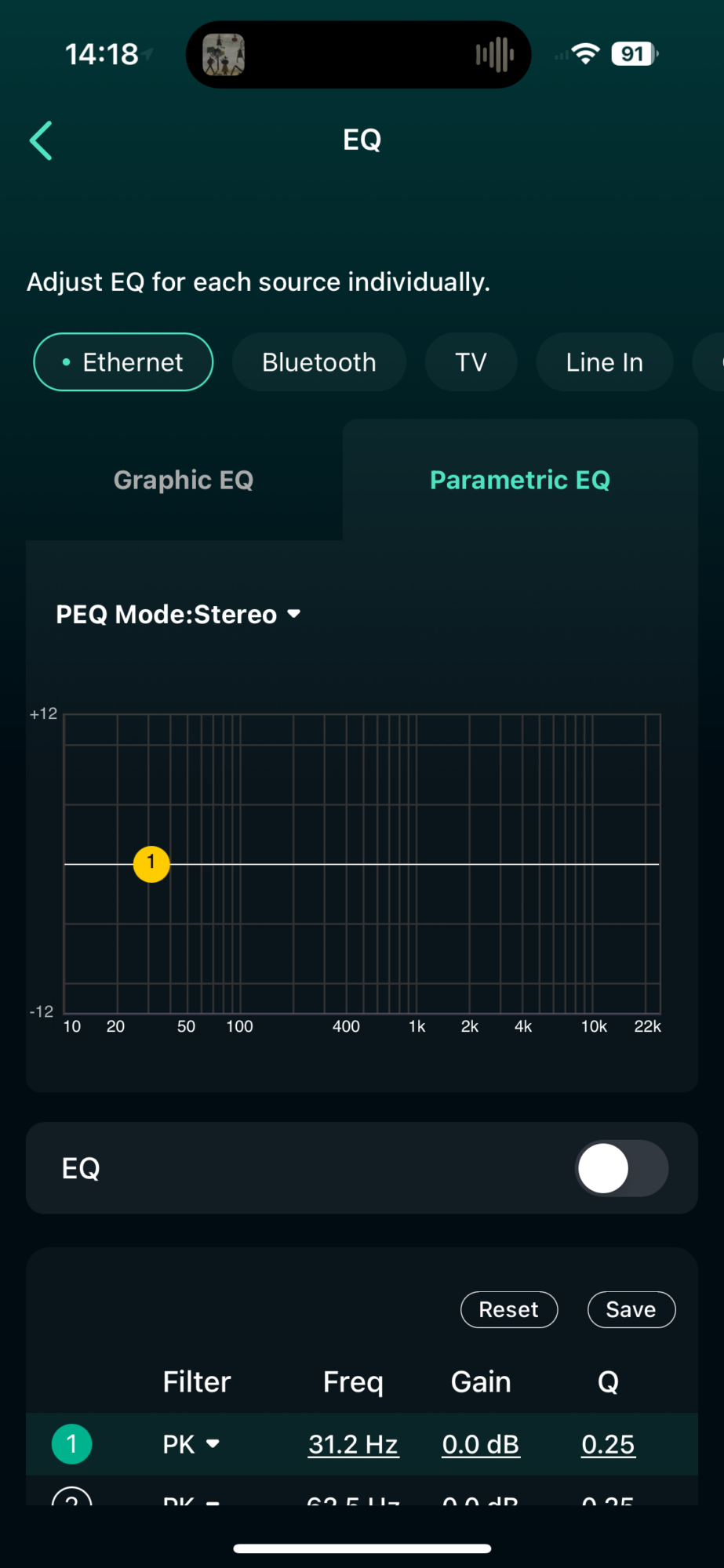Screen dimensions: 724x1568
Task: Switch to the Graphic EQ tab
Action: pyautogui.click(x=184, y=480)
